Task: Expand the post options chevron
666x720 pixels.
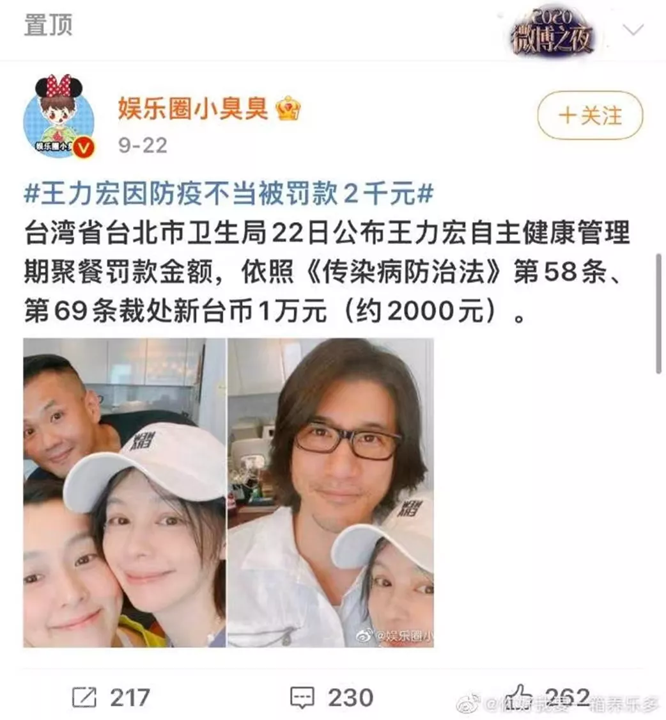Action: (x=631, y=32)
